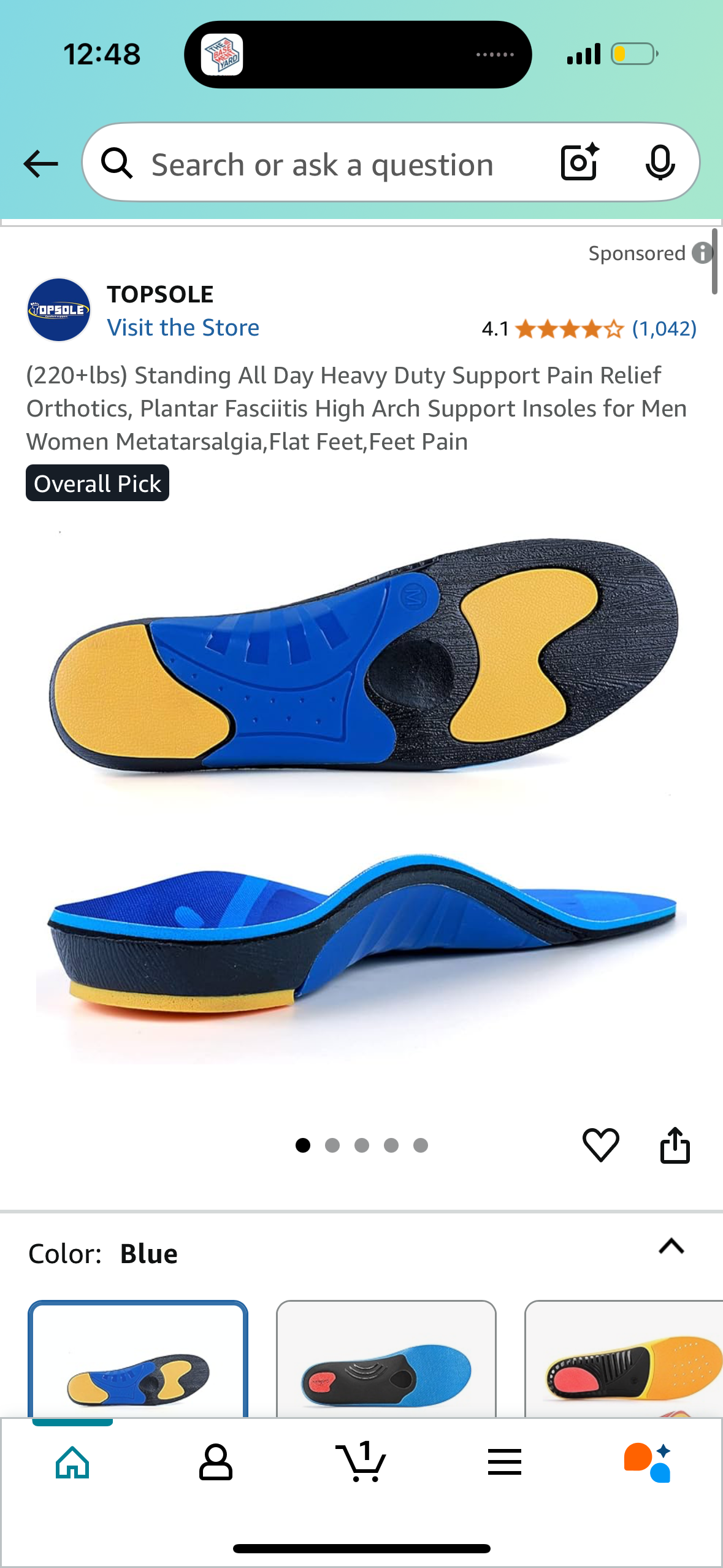Tap the search or ask a question field
The height and width of the screenshot is (1568, 723).
click(x=322, y=164)
